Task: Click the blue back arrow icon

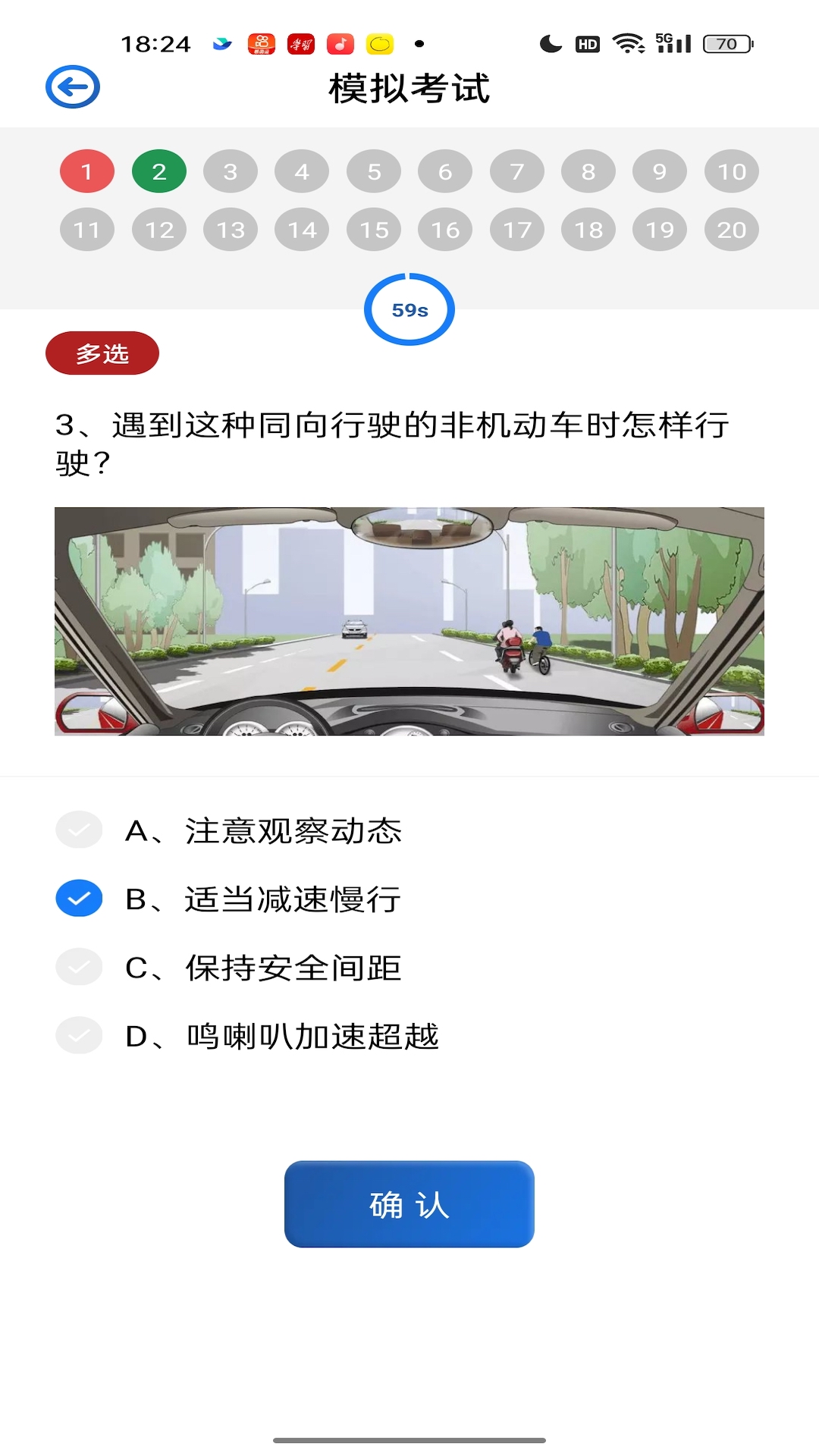Action: [x=71, y=86]
